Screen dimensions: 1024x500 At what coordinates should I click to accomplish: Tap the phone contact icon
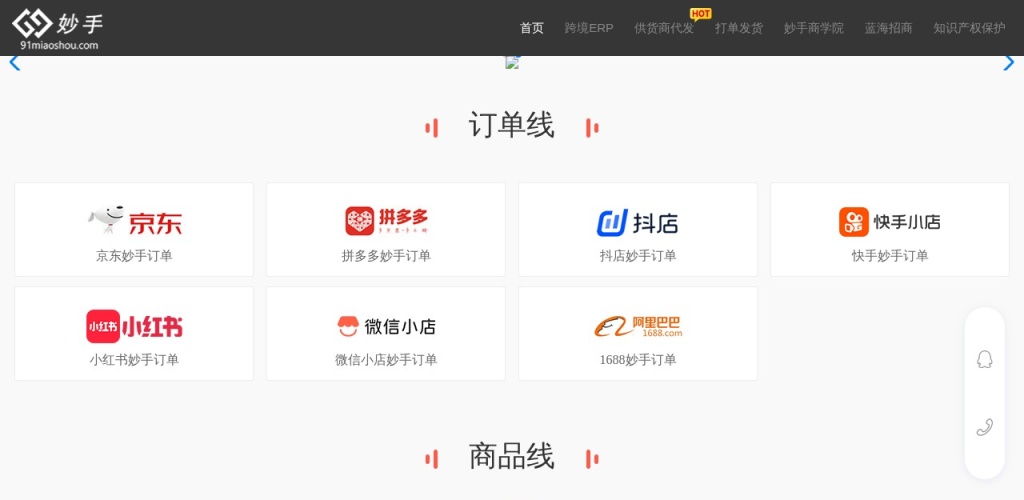pos(984,428)
